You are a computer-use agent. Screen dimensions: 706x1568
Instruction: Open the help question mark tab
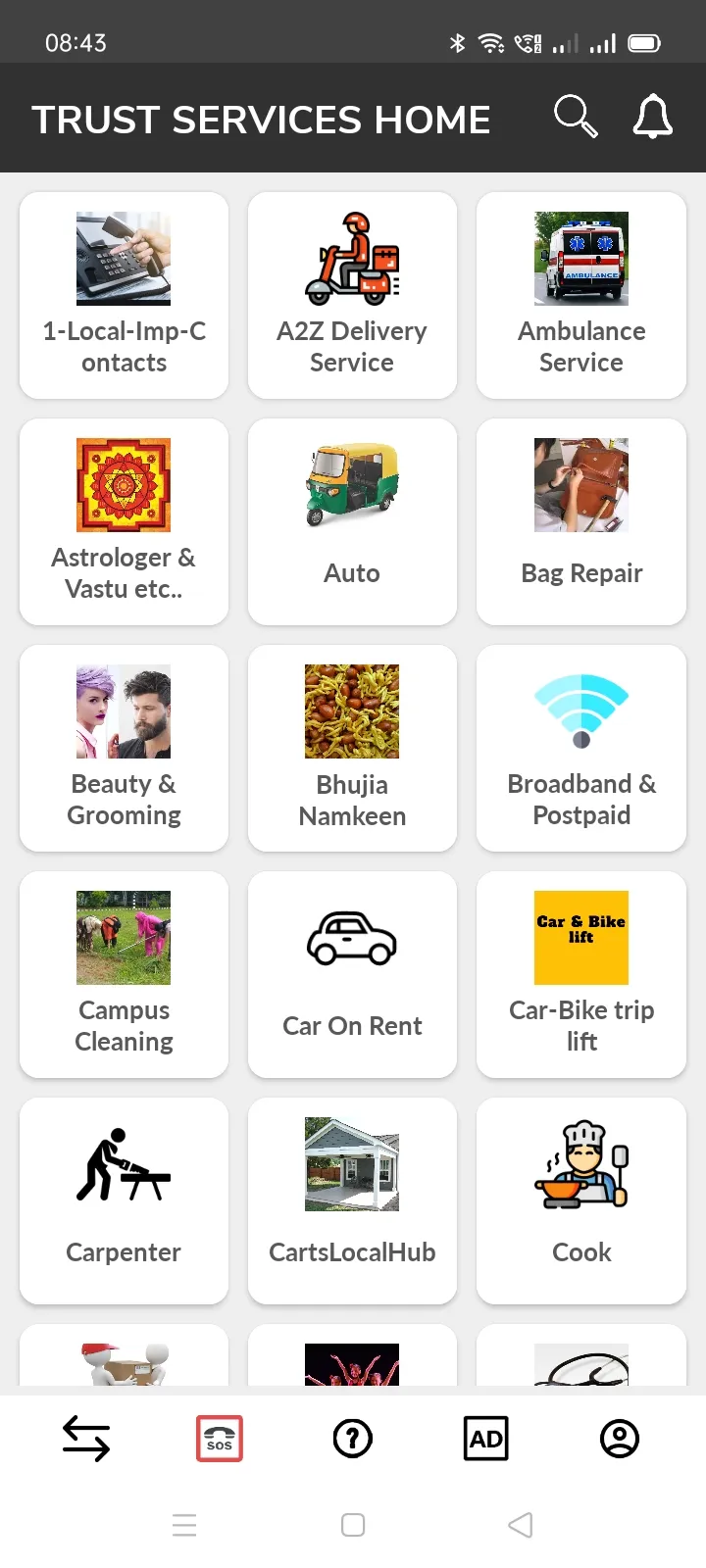pos(353,1439)
